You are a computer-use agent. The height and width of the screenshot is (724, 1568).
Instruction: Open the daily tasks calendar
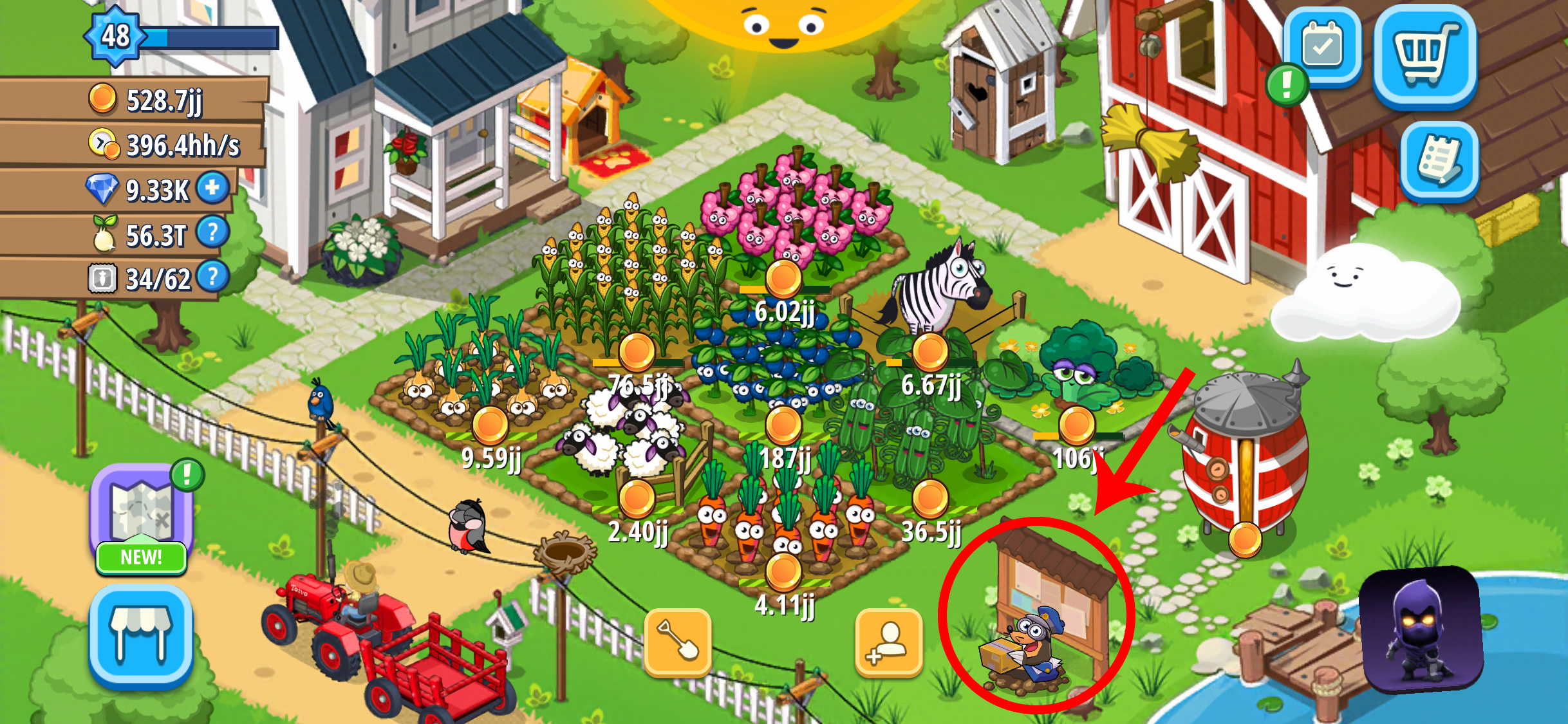1322,47
